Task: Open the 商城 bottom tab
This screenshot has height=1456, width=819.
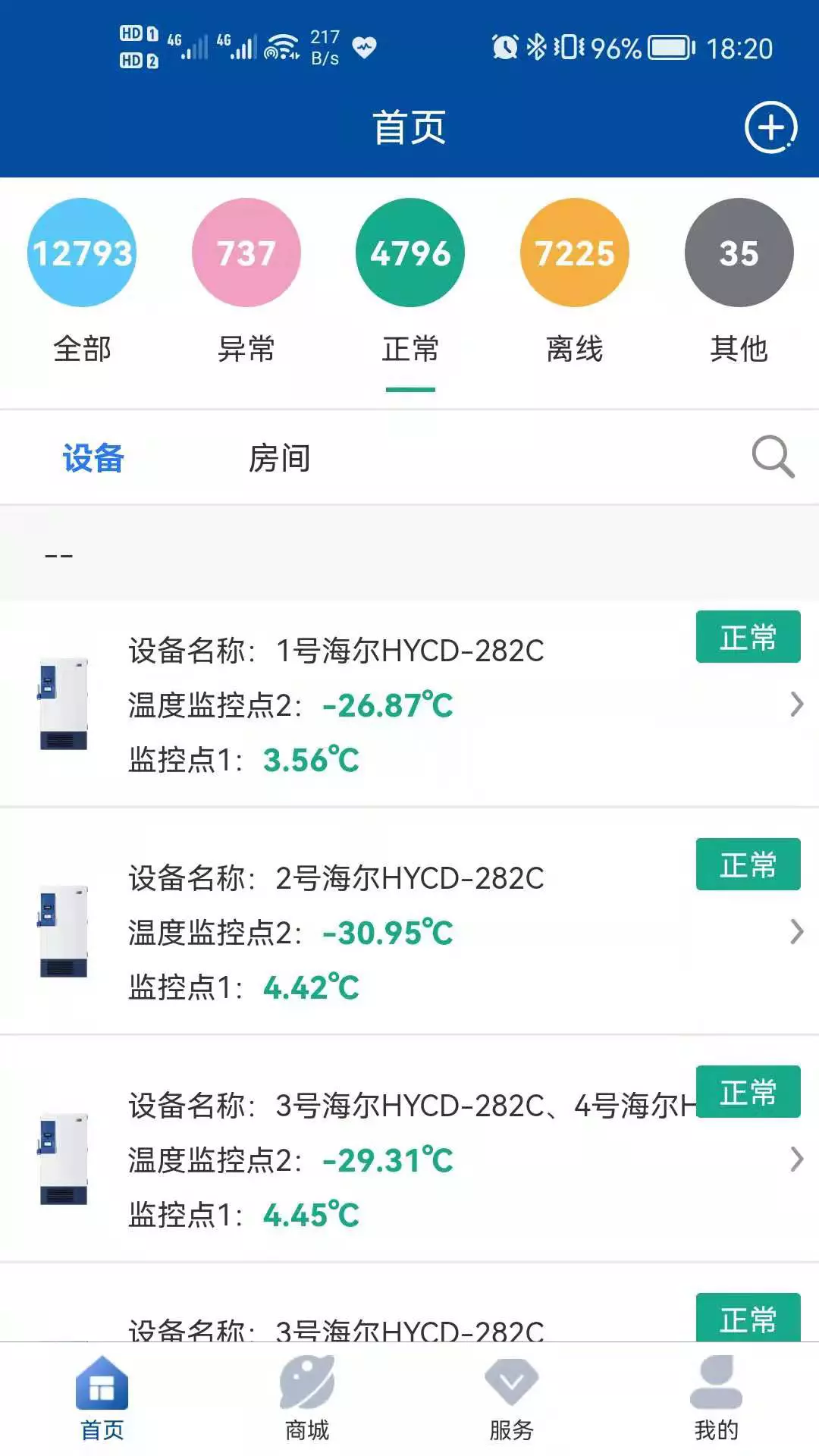Action: 307,1399
